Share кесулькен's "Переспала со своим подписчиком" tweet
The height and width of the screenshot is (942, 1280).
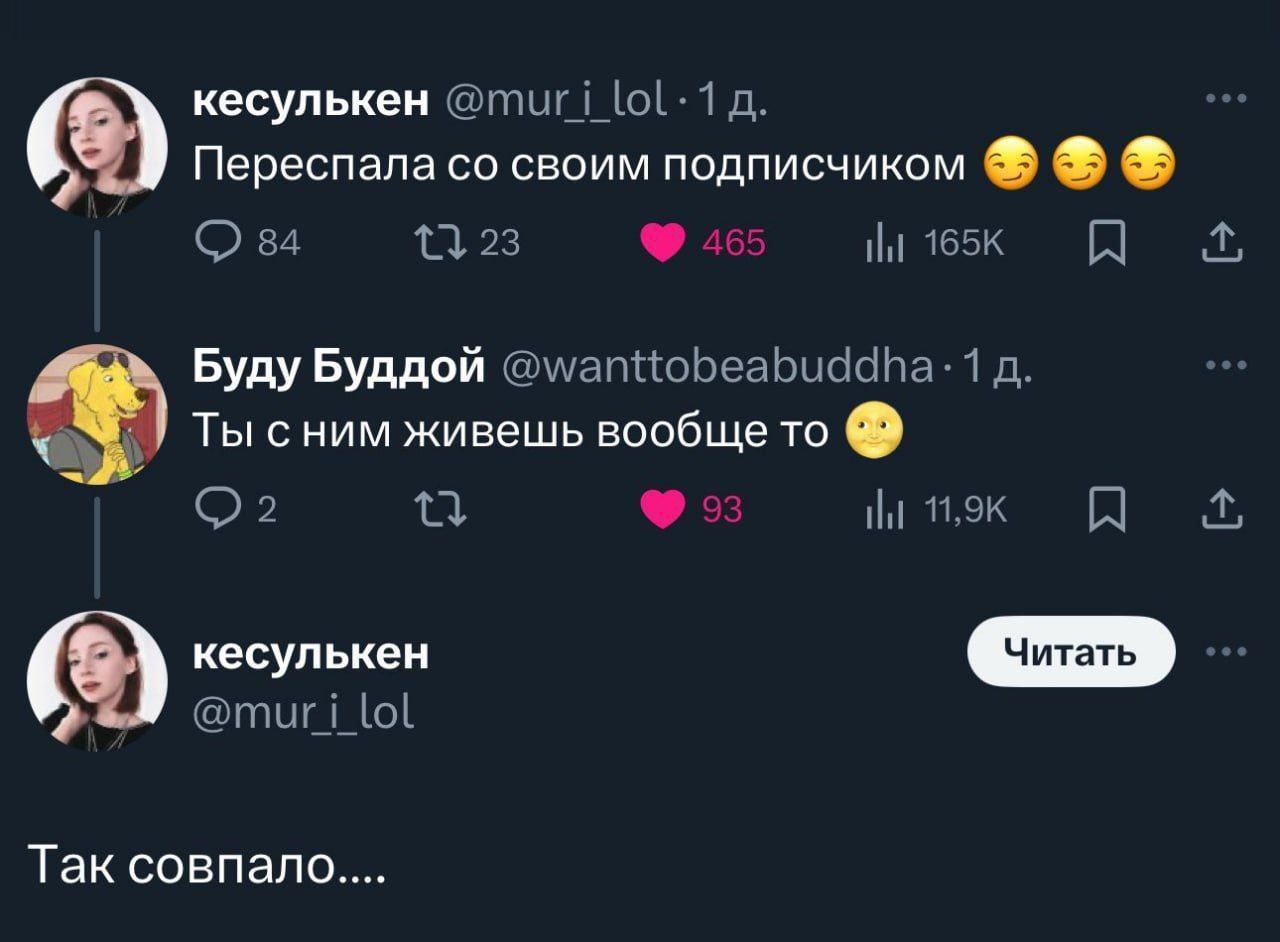(1228, 243)
